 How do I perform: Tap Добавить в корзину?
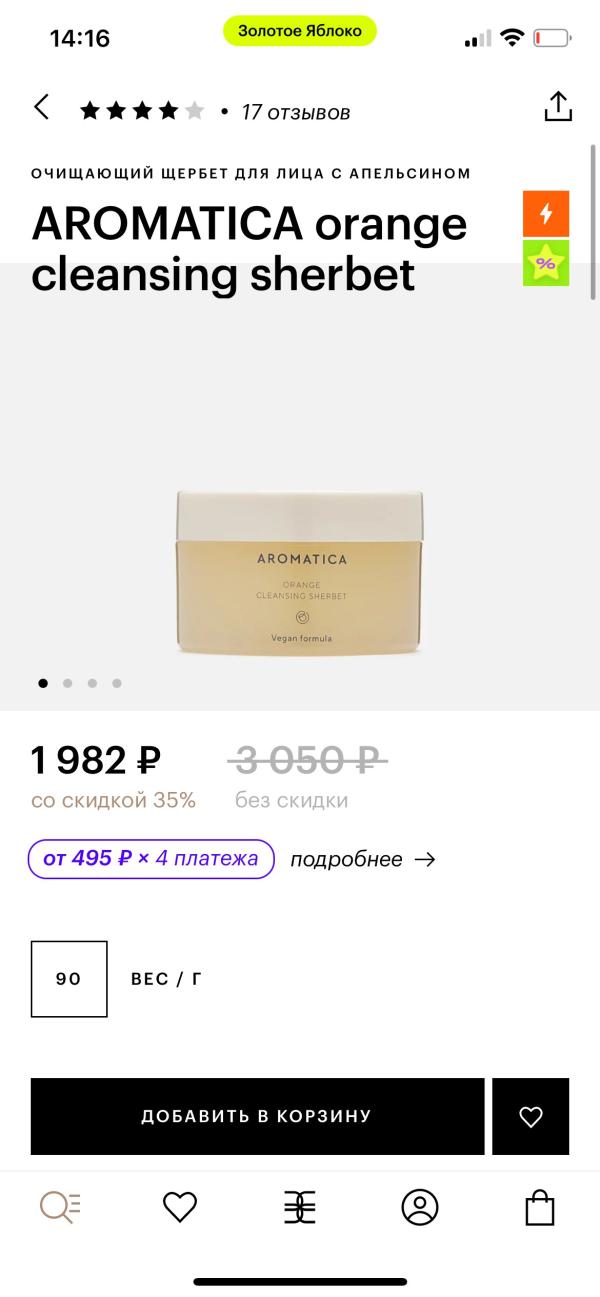point(257,1116)
